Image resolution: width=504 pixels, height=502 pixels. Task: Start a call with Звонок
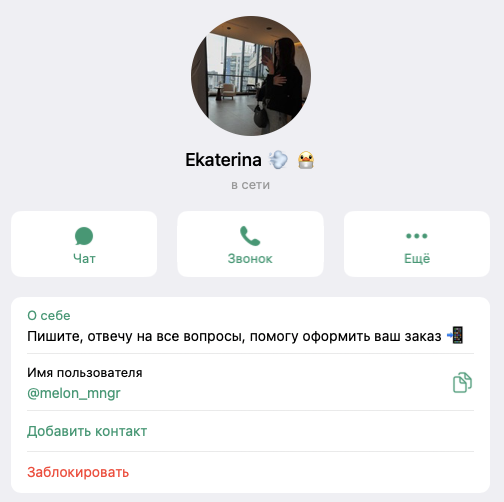pyautogui.click(x=250, y=244)
